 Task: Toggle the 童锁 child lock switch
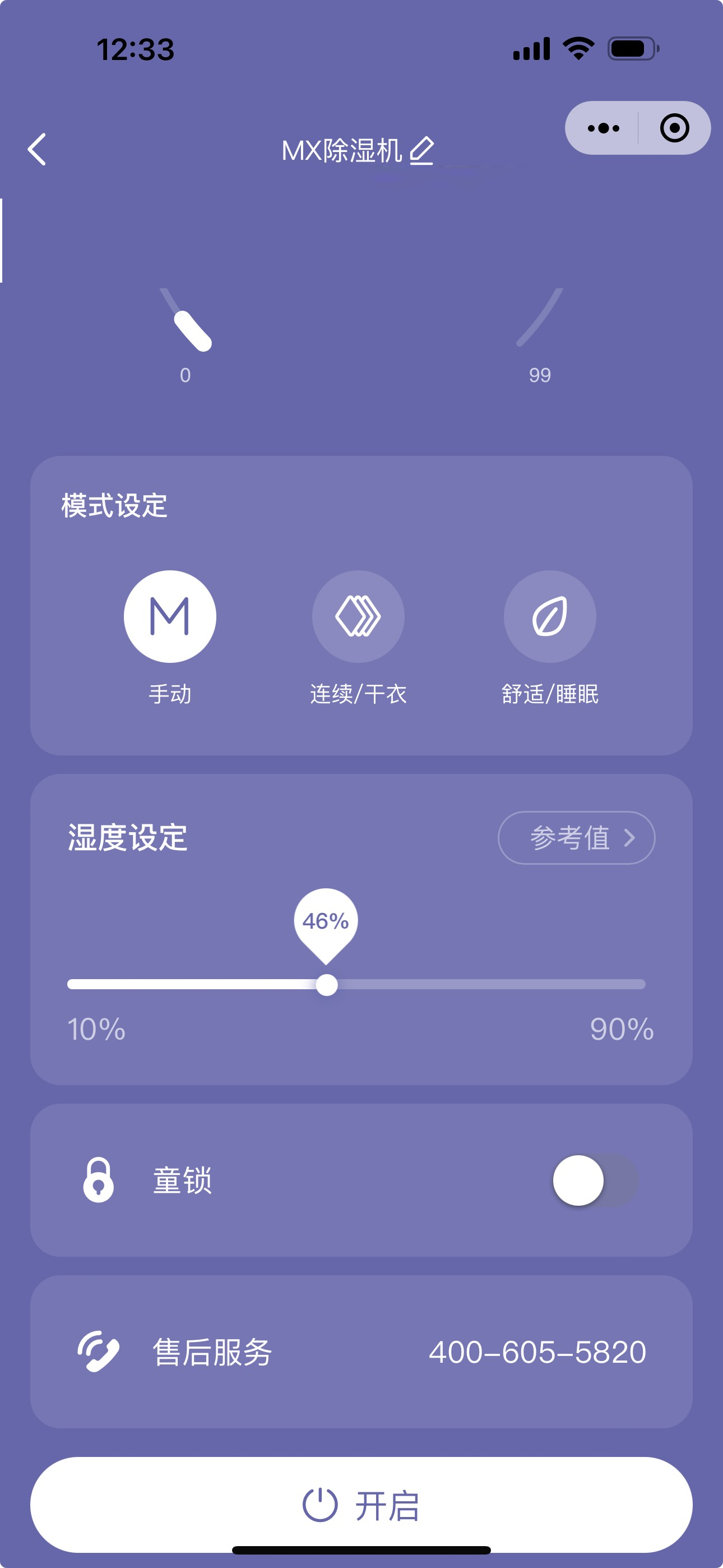[x=596, y=1180]
